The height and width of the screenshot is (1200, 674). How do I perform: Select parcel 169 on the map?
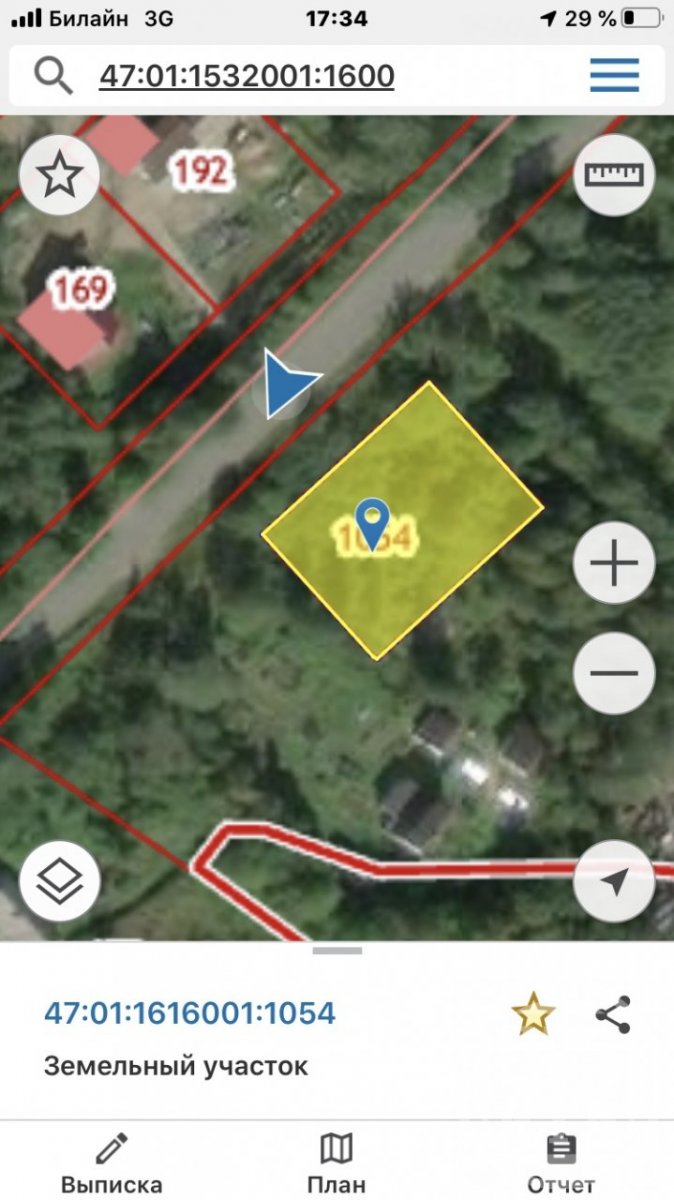tap(80, 290)
